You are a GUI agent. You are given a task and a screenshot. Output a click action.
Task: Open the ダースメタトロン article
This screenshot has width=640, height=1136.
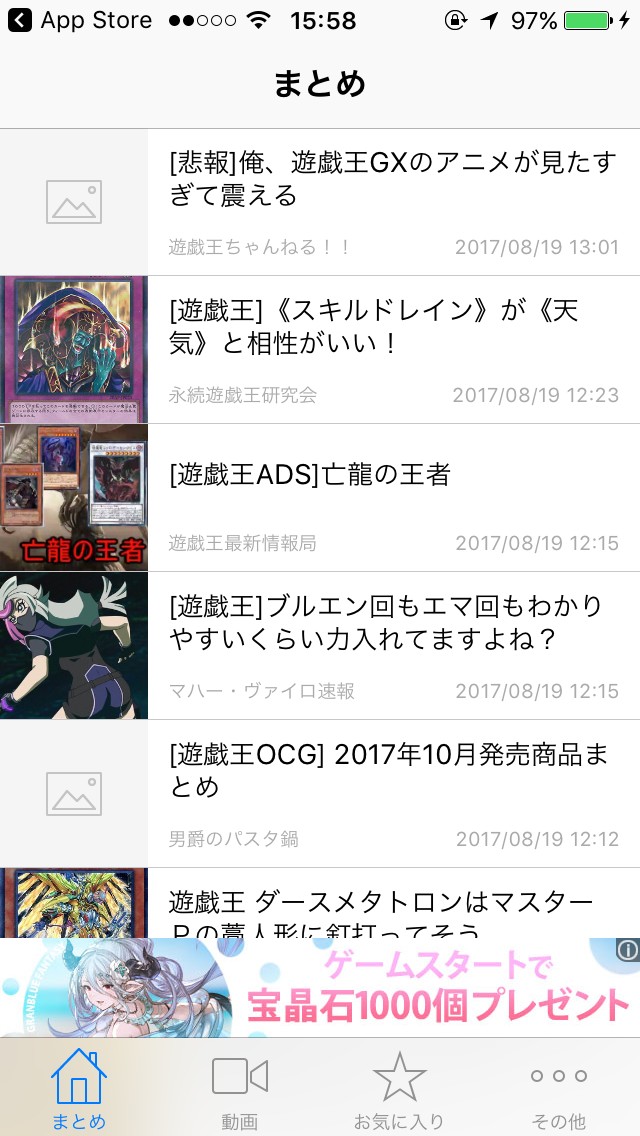tap(392, 906)
